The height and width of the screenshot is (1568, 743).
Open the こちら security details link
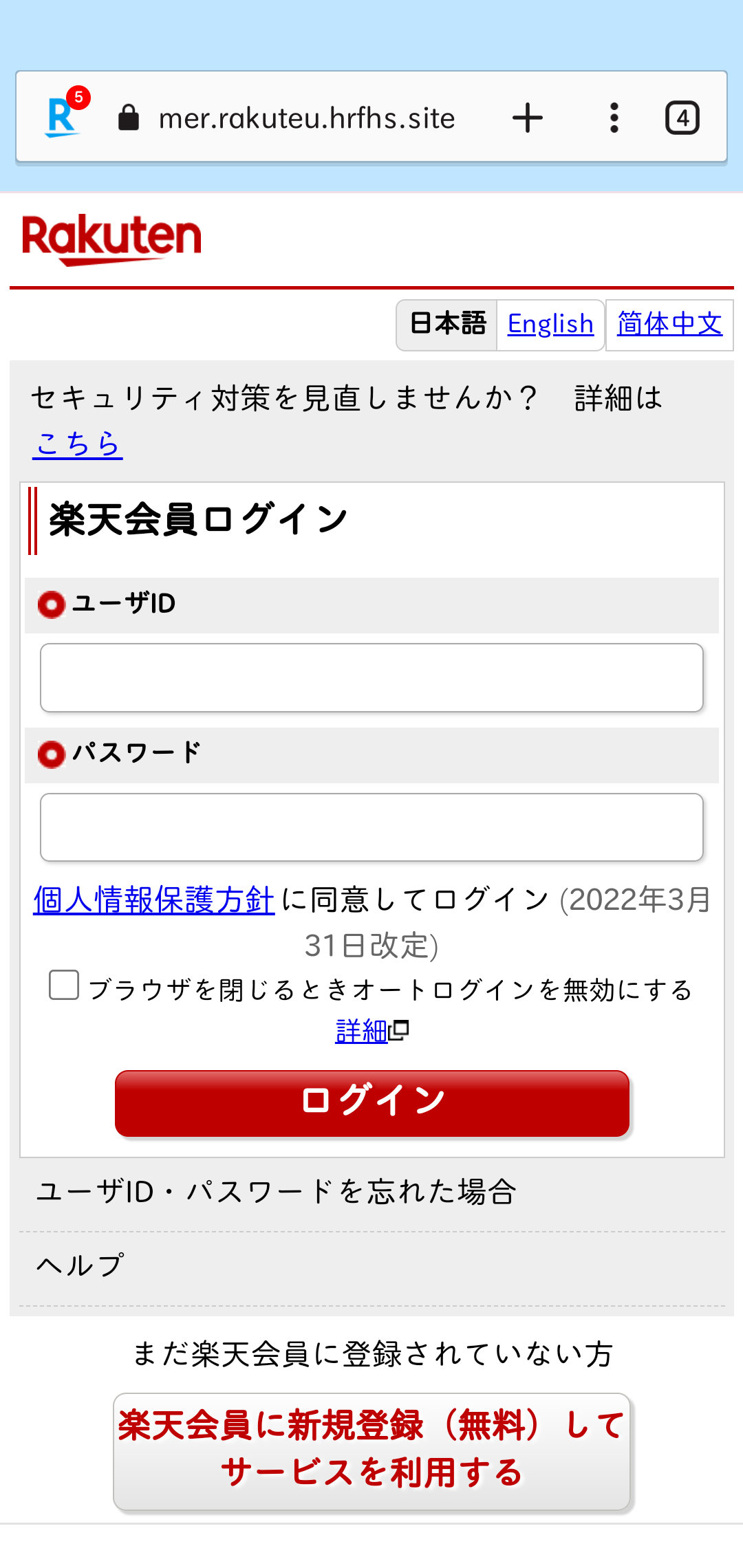[x=78, y=444]
